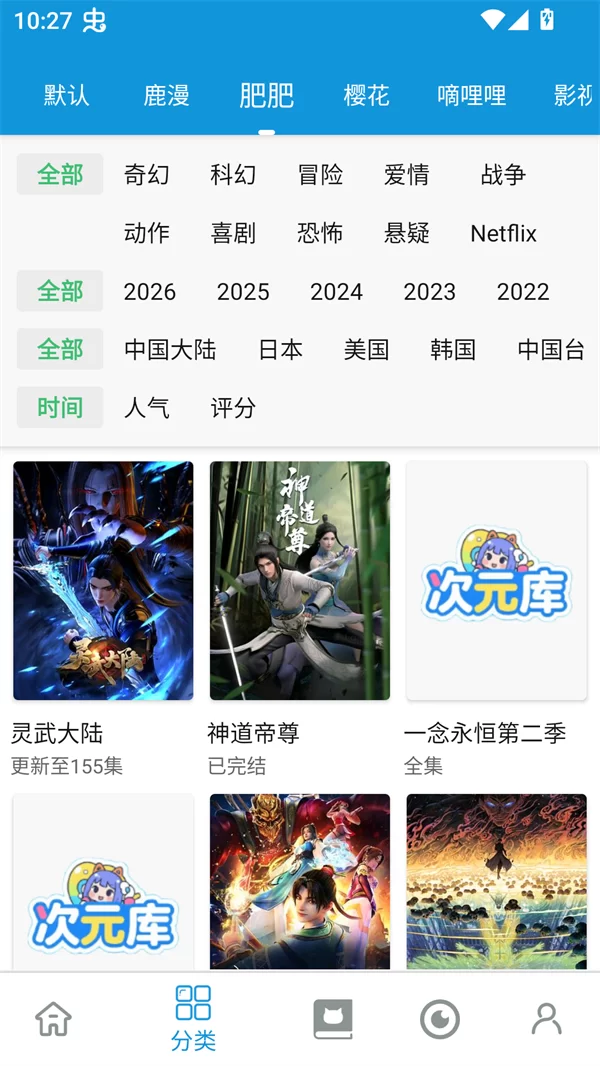Select the 中国大陆 region filter
This screenshot has width=600, height=1066.
tap(170, 350)
